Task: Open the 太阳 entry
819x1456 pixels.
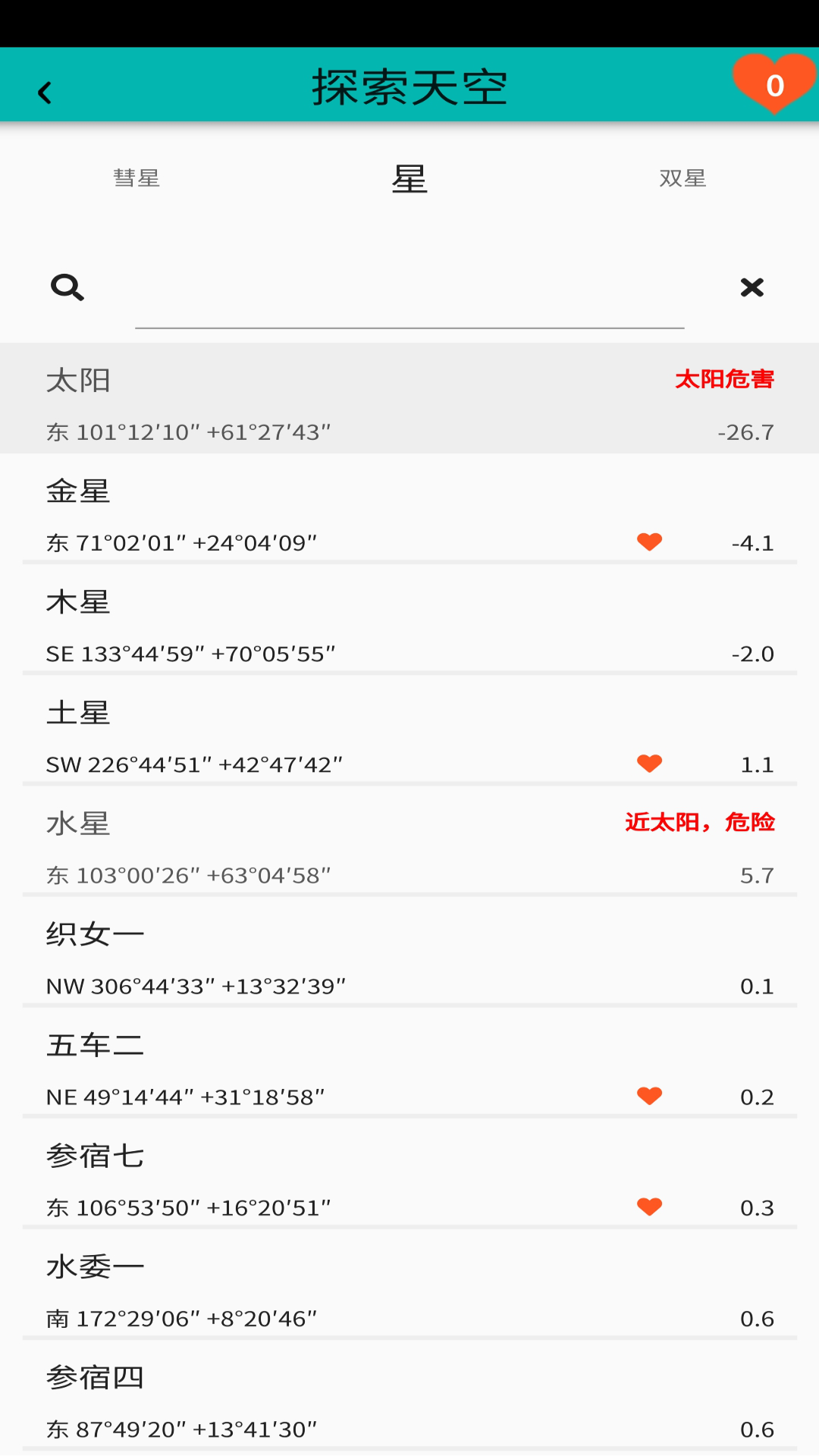Action: [x=409, y=398]
